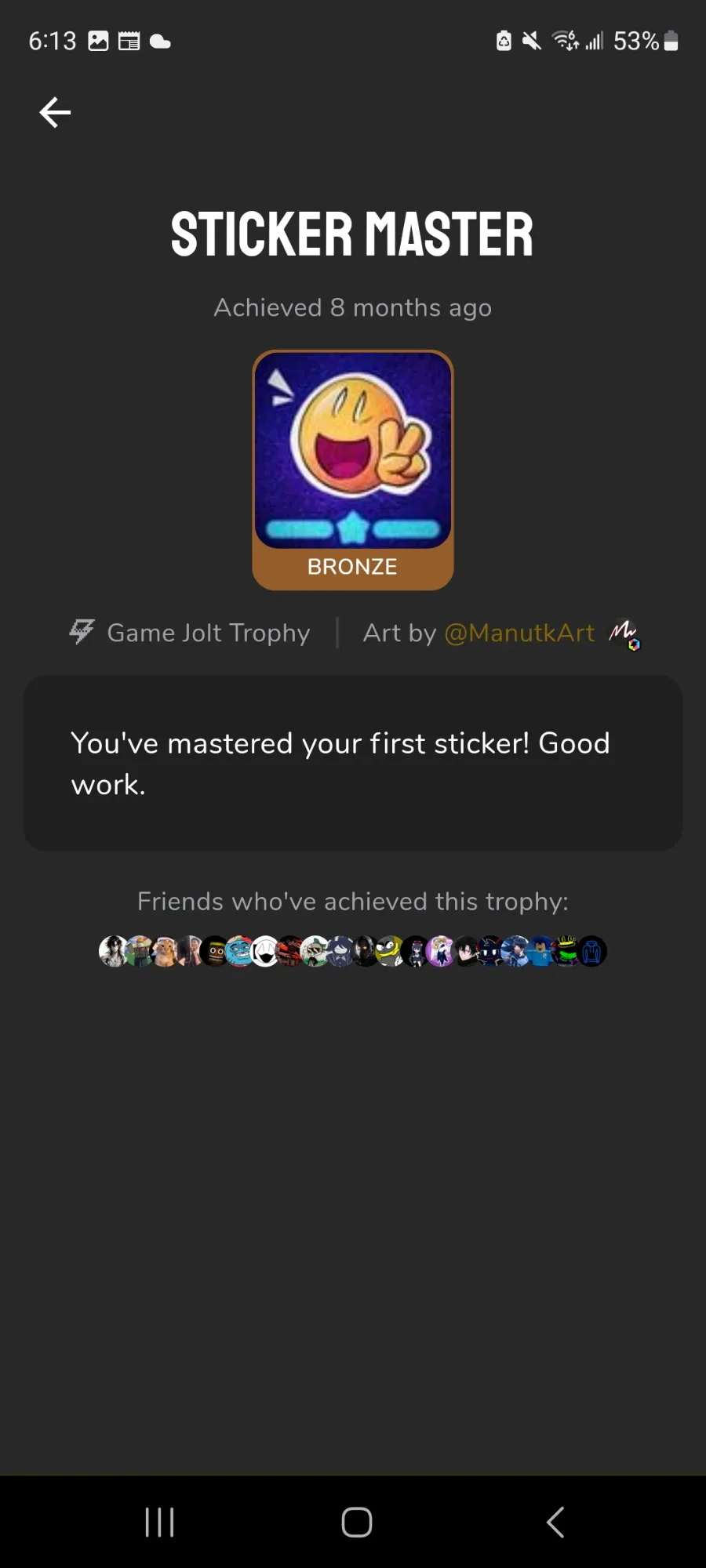The width and height of the screenshot is (706, 1568).
Task: Open the first friend avatar in the row
Action: (114, 951)
